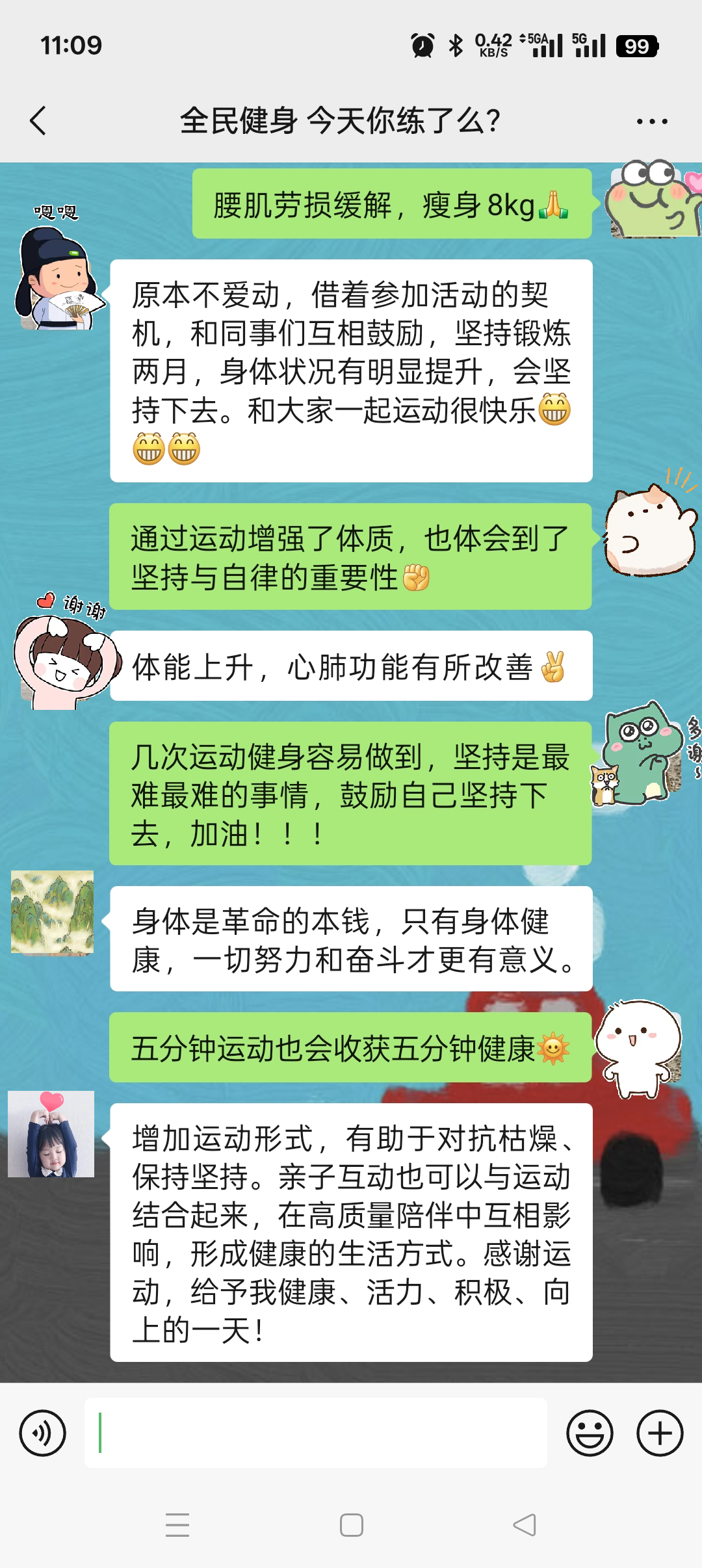Focus the message text field

coord(315,1433)
